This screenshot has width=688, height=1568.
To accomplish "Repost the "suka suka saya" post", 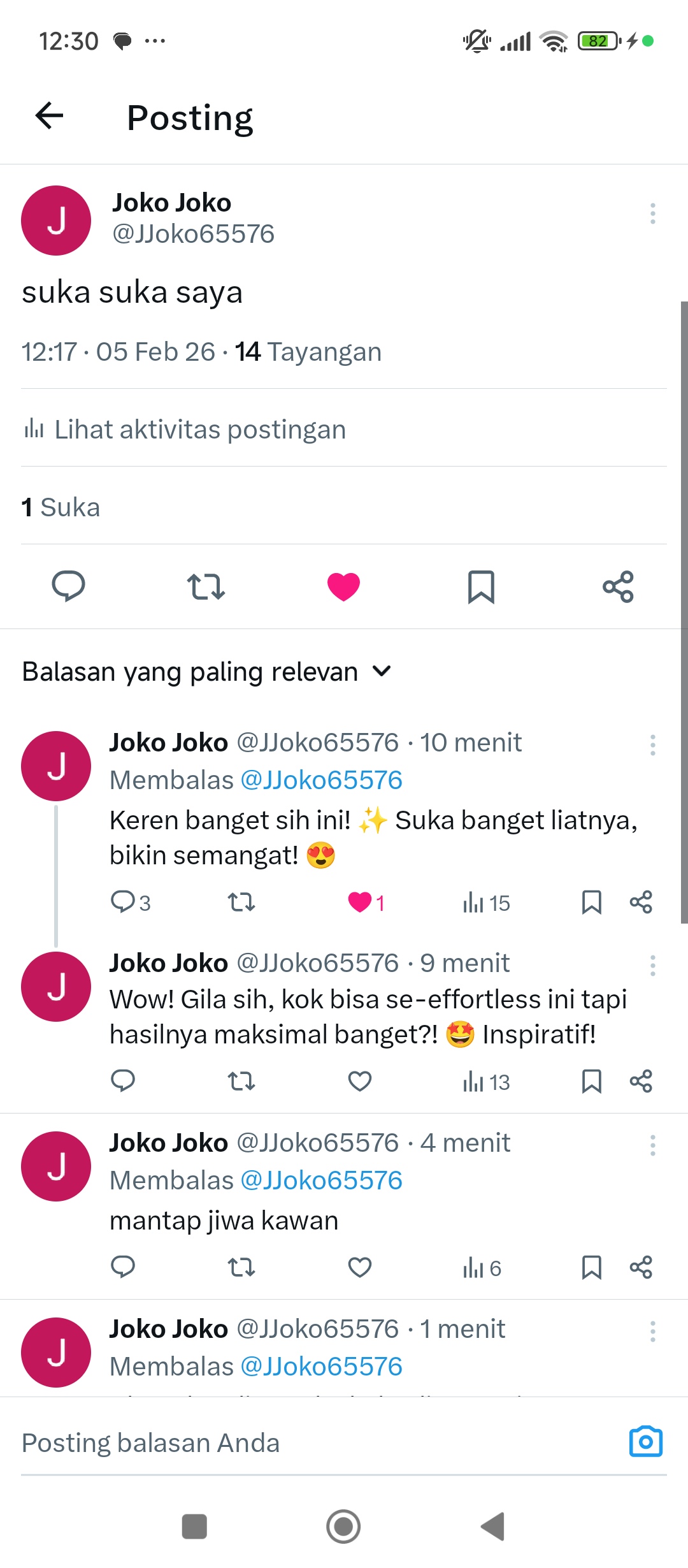I will (206, 586).
